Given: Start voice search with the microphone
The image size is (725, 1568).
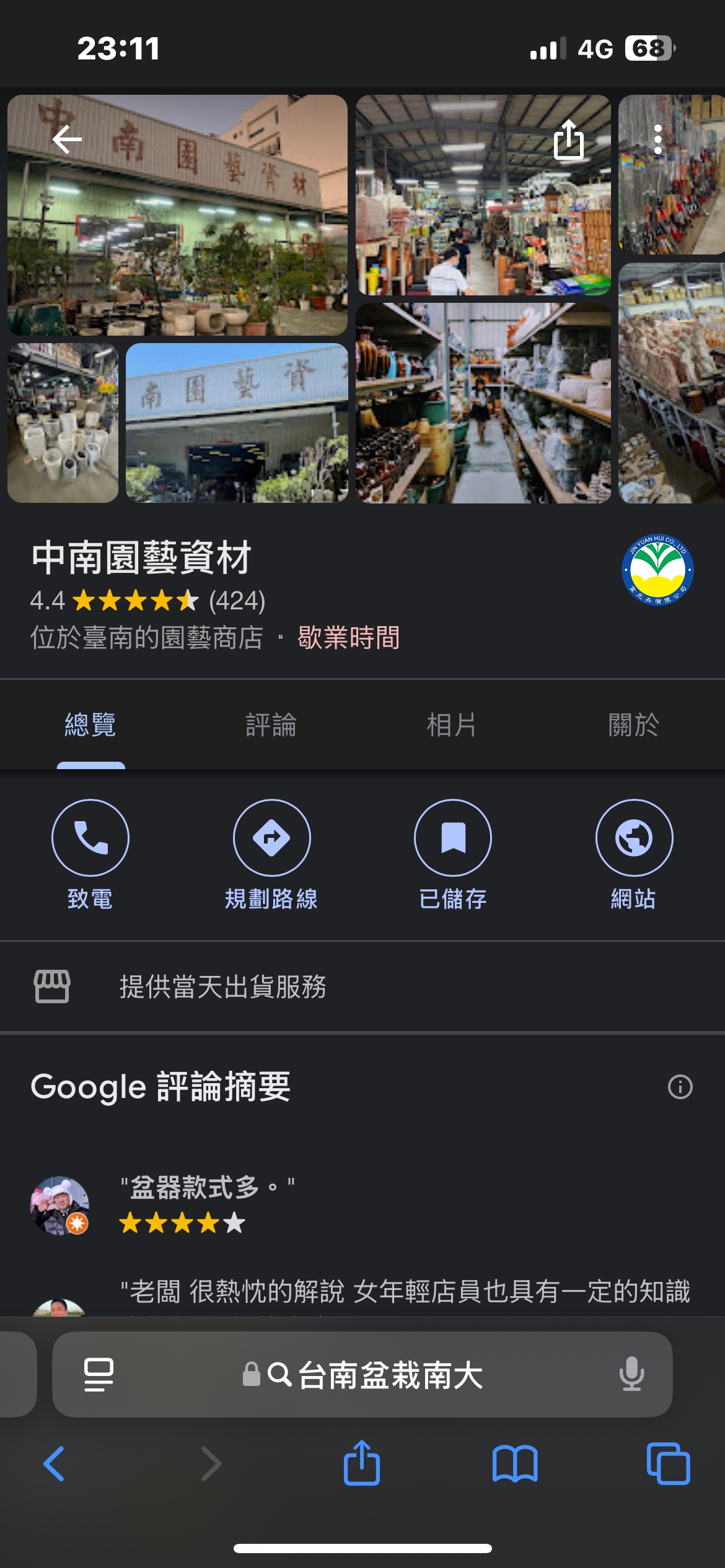Looking at the screenshot, I should pos(631,1374).
